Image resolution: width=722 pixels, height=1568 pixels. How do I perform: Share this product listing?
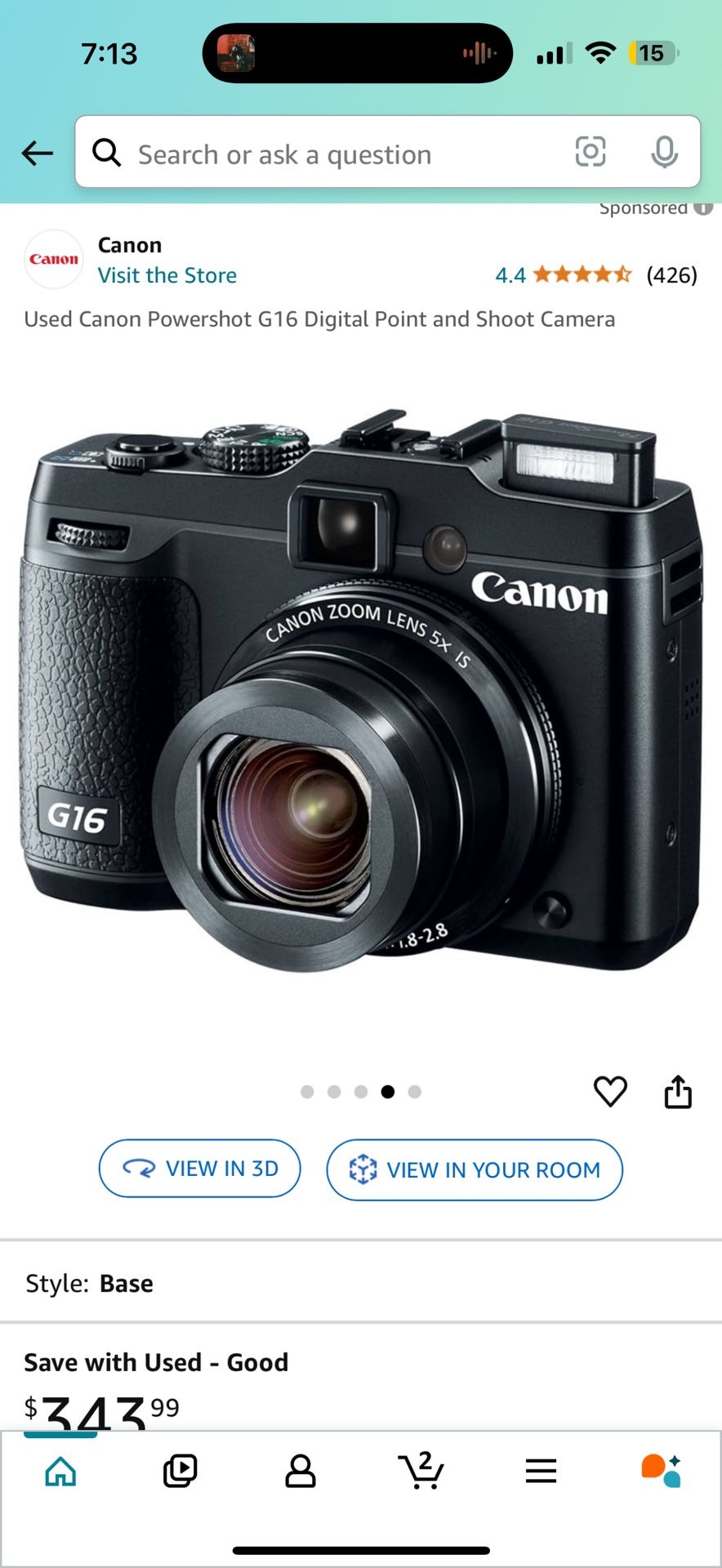pos(678,1092)
